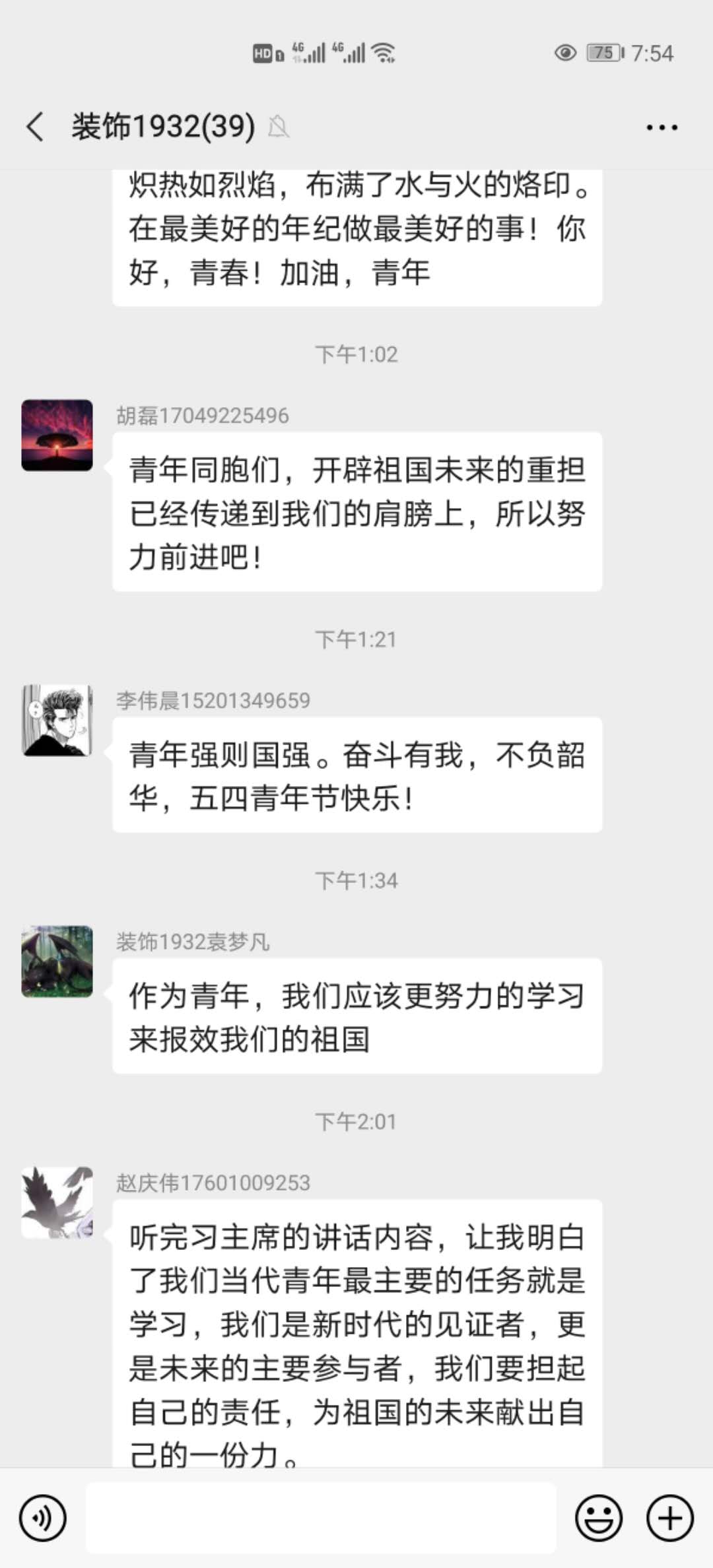Open the three-dot chat info menu
713x1568 pixels.
pyautogui.click(x=662, y=127)
